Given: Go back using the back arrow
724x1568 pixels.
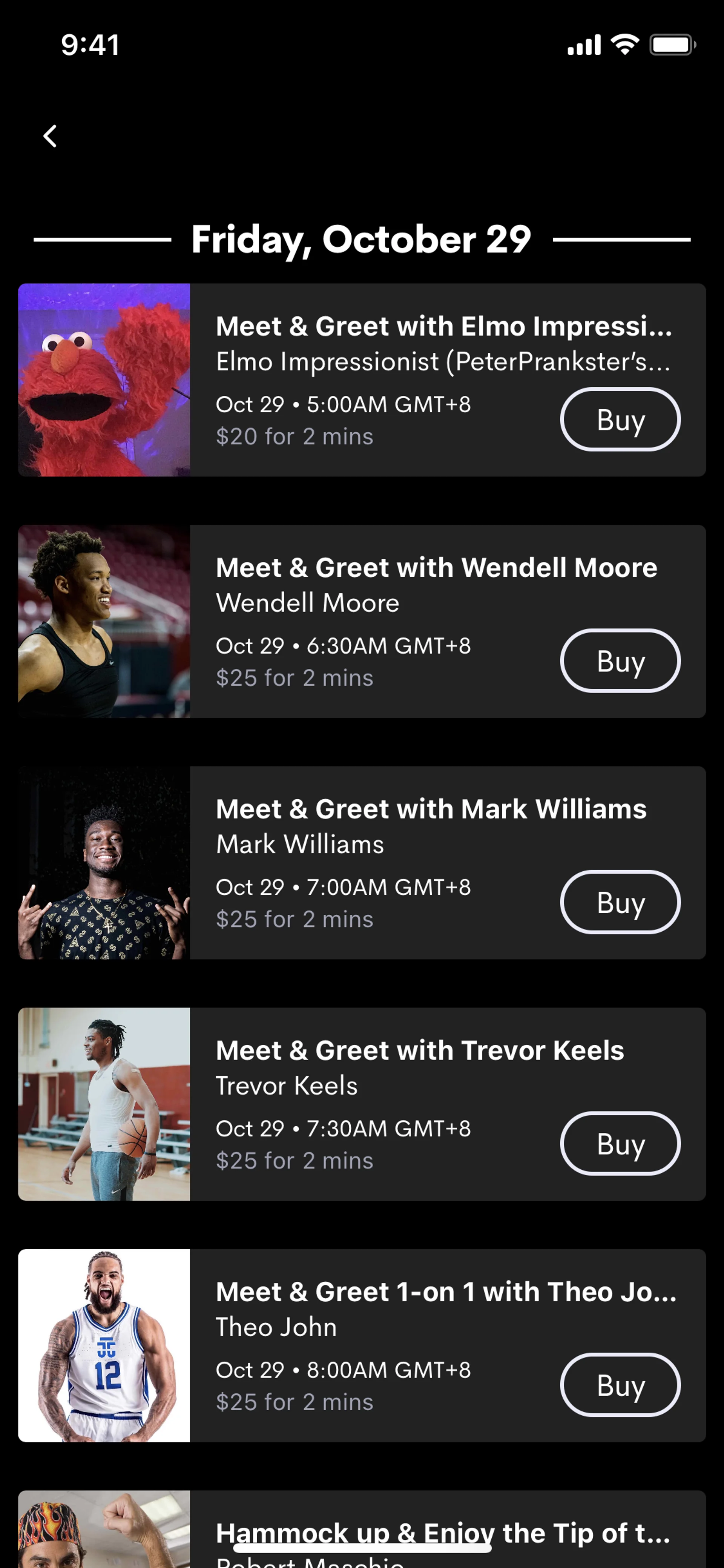Looking at the screenshot, I should click(51, 136).
